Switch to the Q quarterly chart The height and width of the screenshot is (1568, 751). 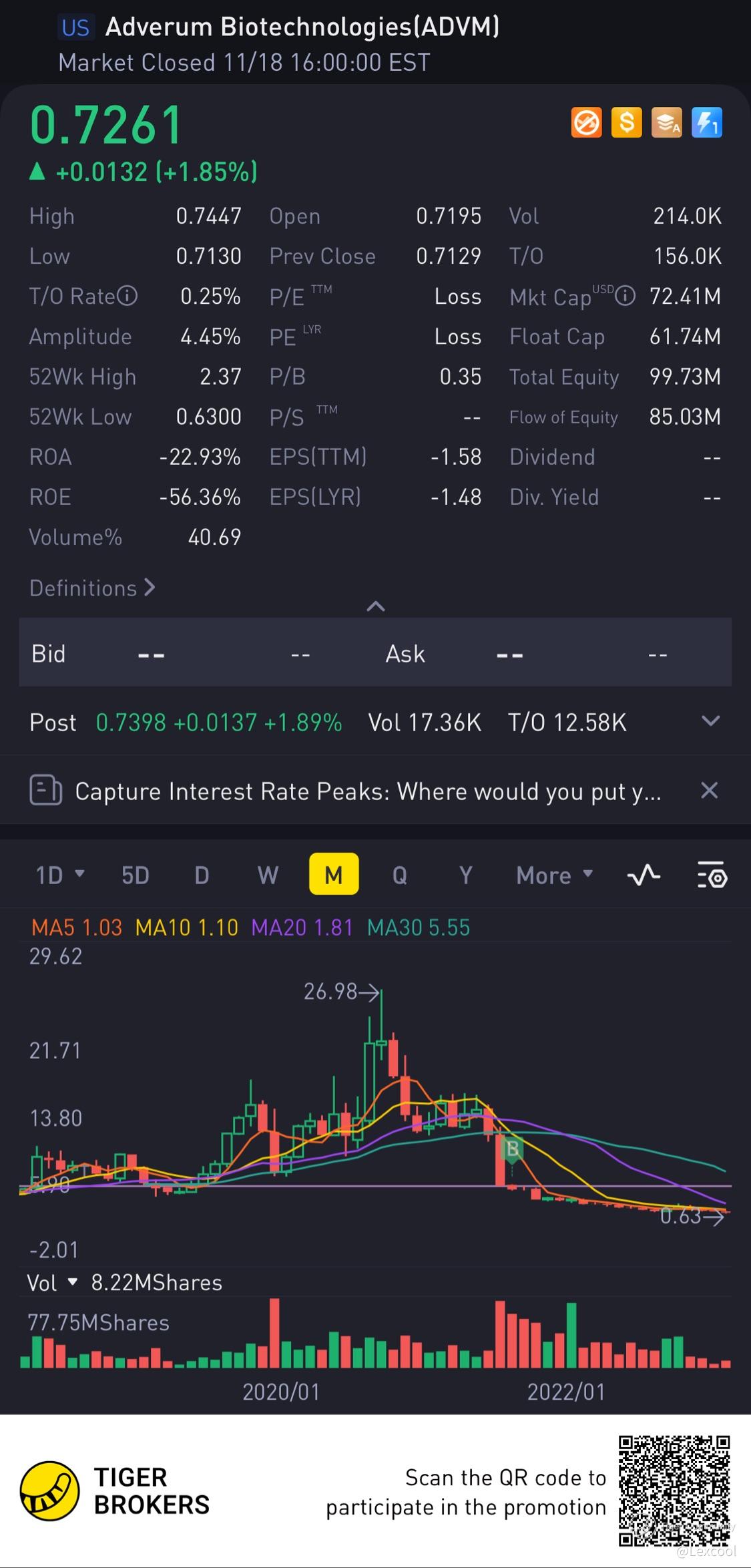pyautogui.click(x=400, y=875)
